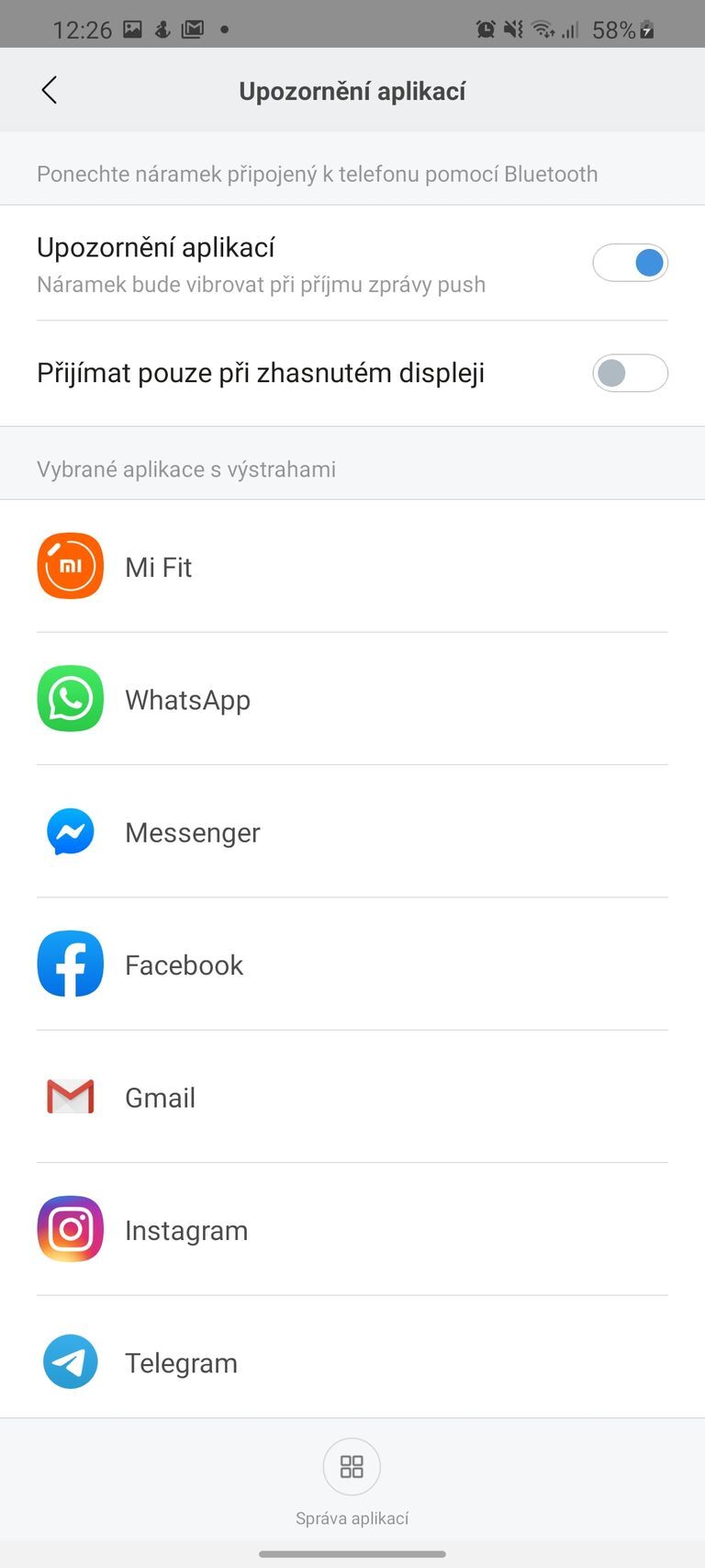This screenshot has width=705, height=1568.
Task: Select the WhatsApp icon
Action: pos(70,699)
